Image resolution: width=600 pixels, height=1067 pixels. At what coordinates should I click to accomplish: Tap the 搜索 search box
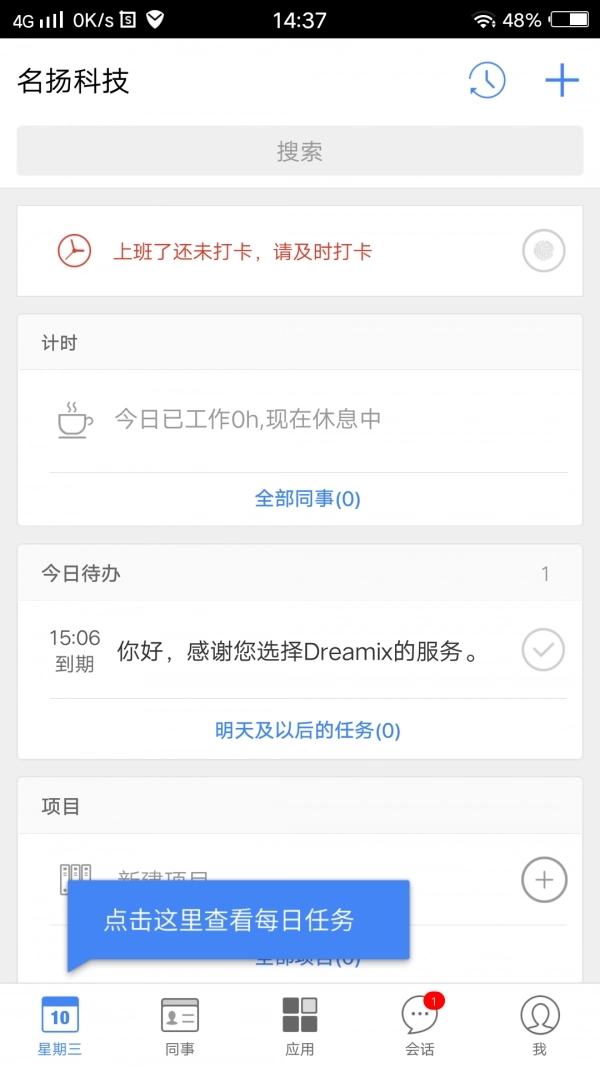(x=300, y=152)
